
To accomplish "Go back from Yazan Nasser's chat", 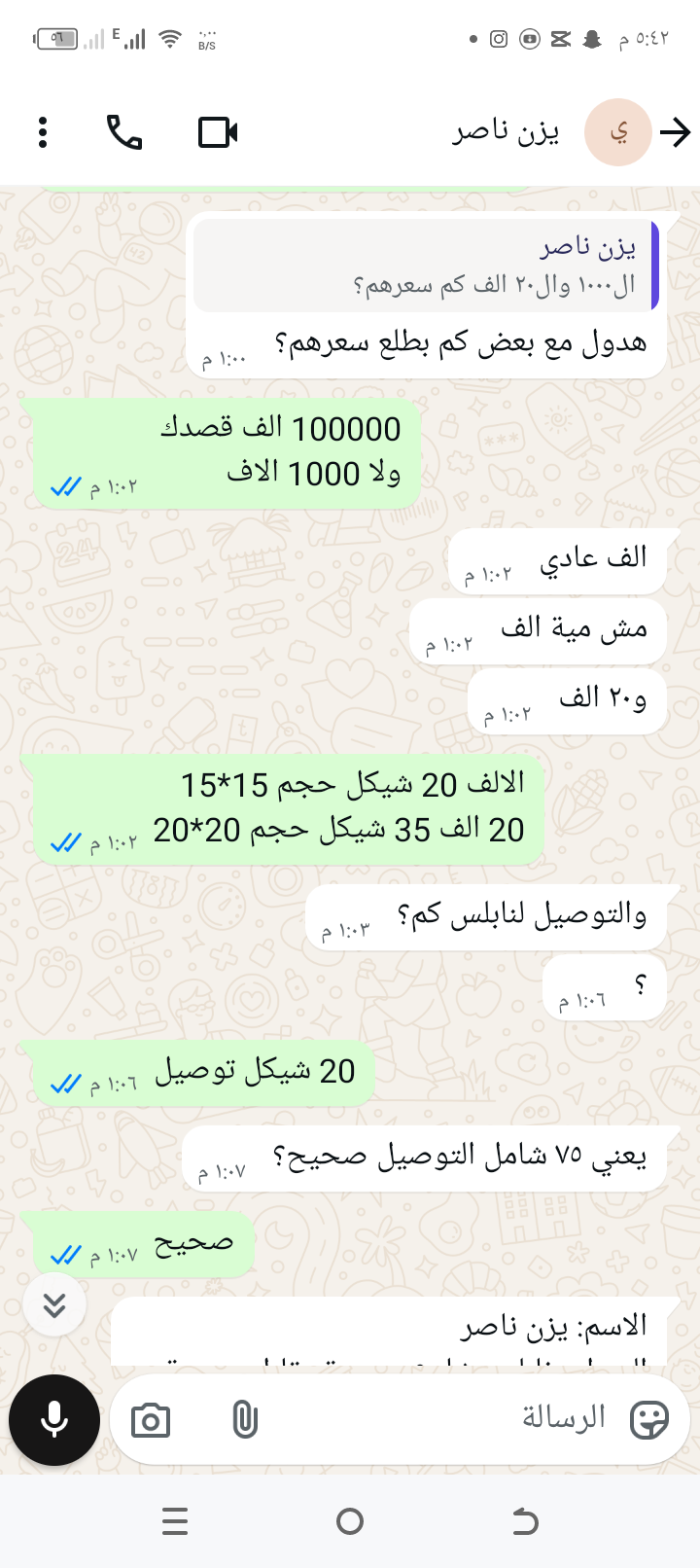I will 675,132.
